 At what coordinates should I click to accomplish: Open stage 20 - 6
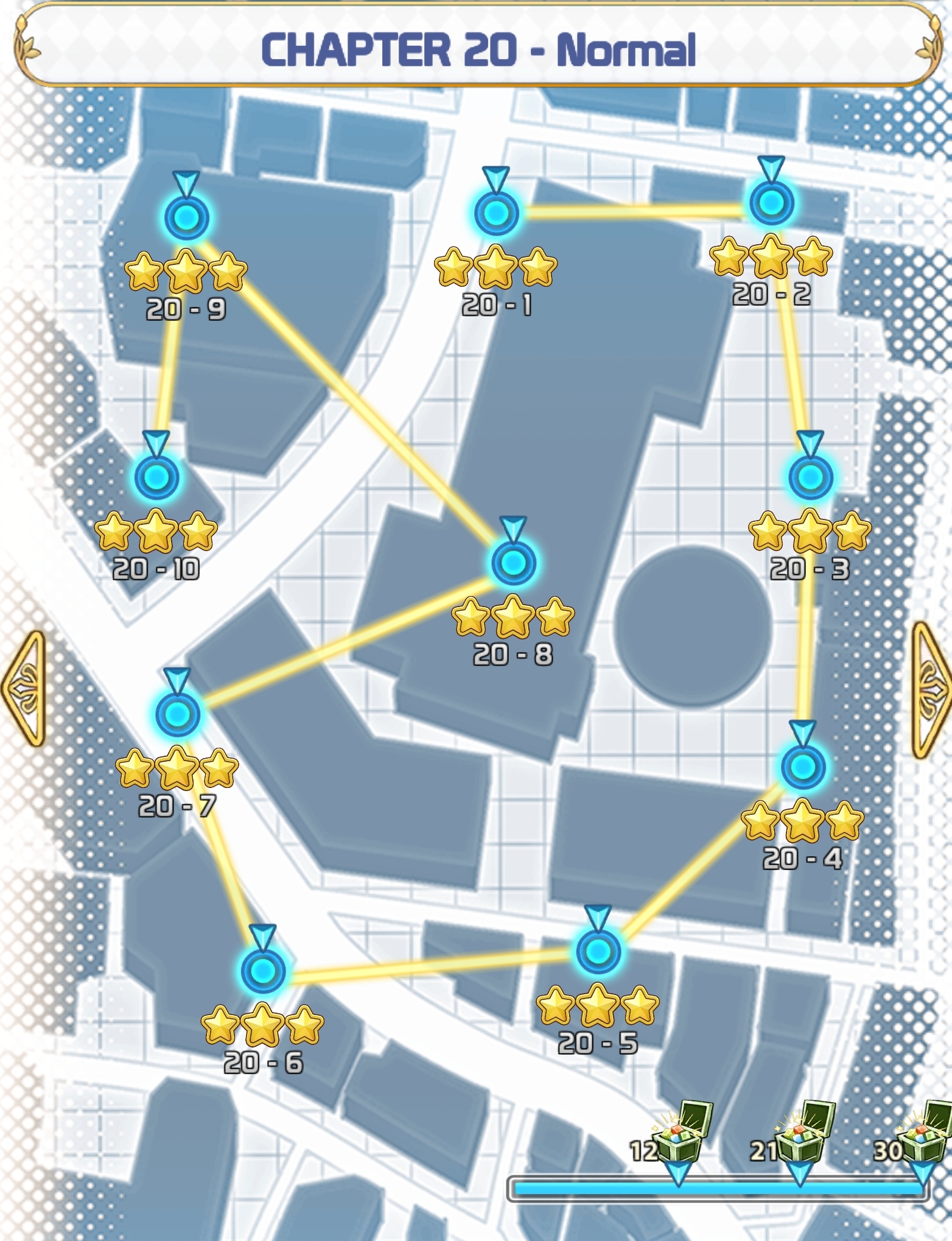pos(263,970)
